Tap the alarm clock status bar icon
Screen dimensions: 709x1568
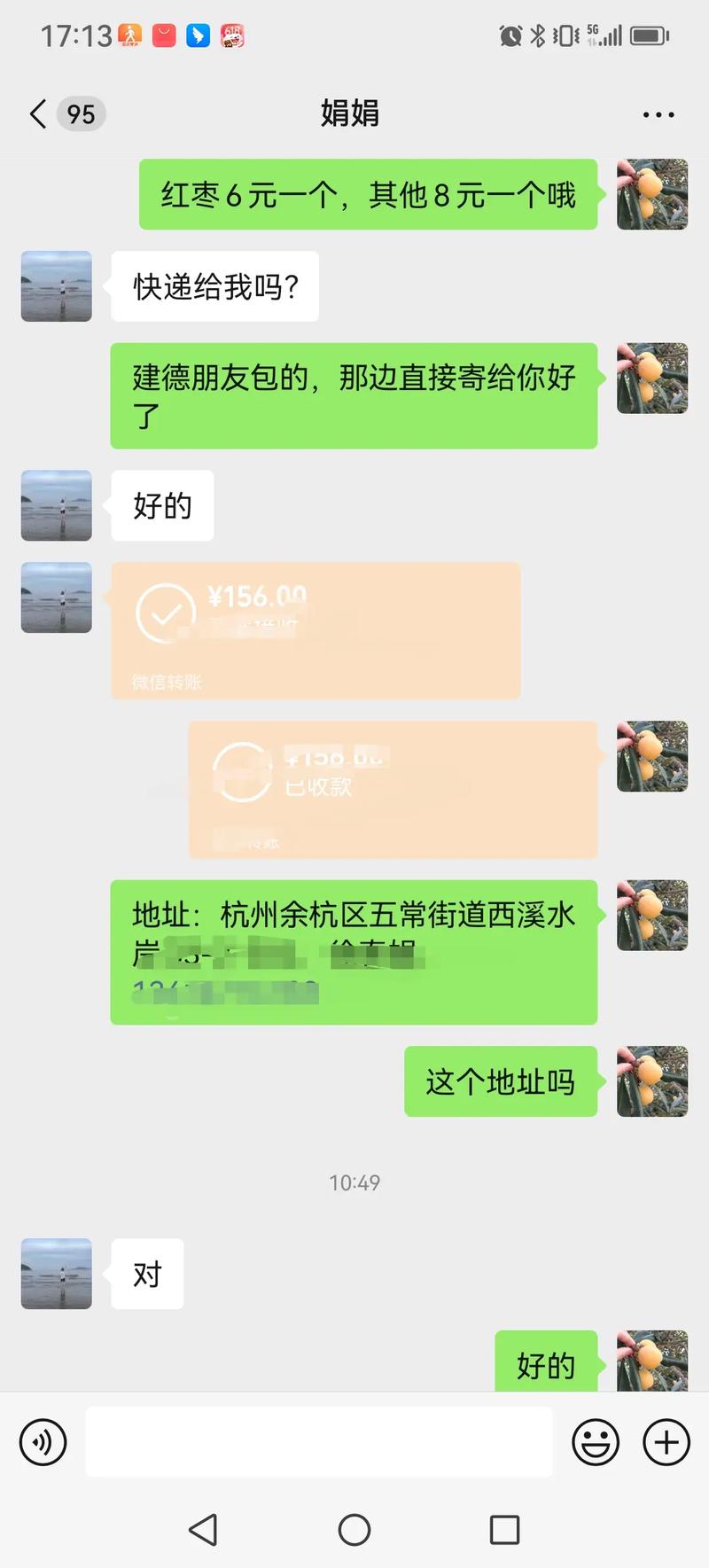coord(511,35)
